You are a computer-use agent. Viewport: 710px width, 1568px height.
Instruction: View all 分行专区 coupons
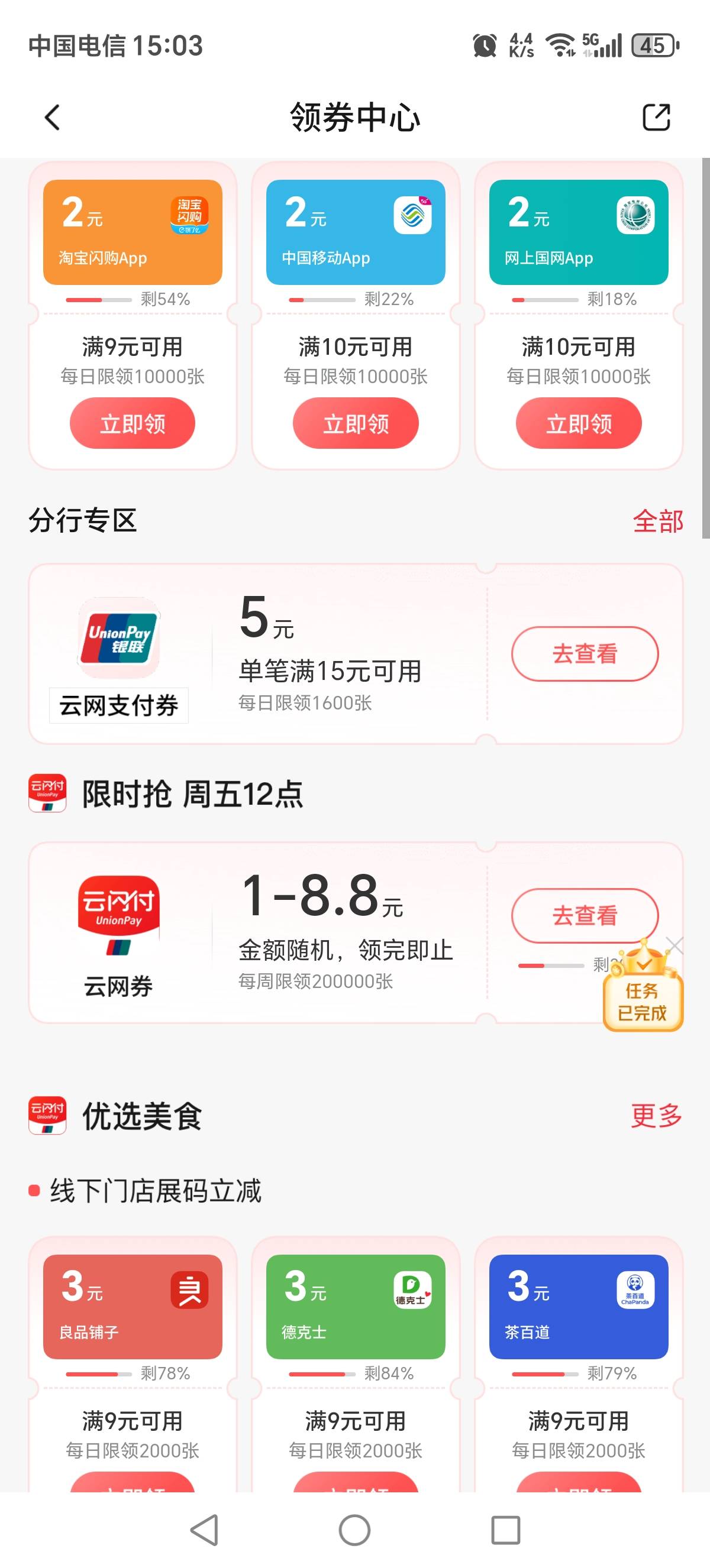click(657, 521)
